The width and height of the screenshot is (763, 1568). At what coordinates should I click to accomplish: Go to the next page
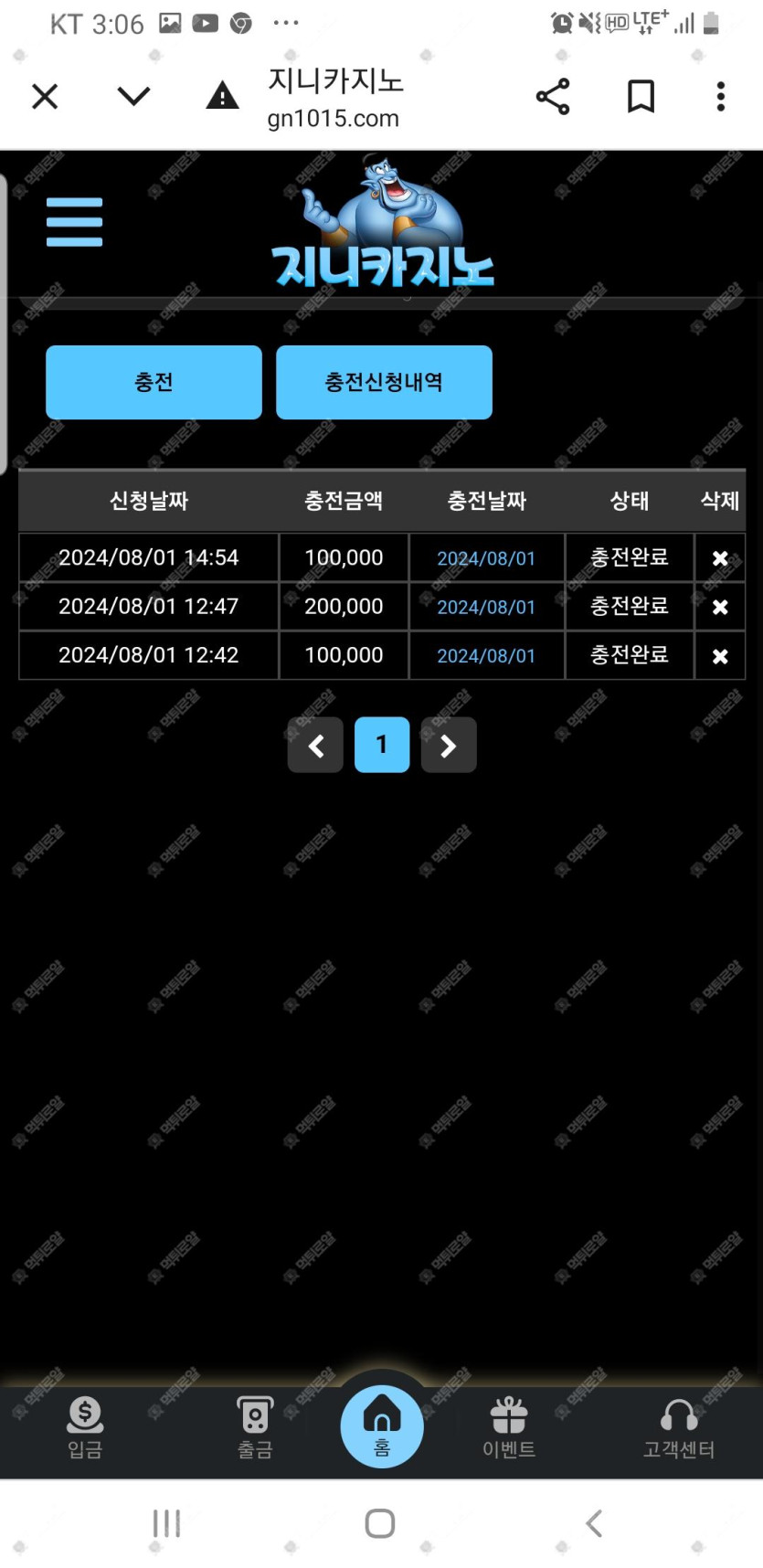(449, 746)
